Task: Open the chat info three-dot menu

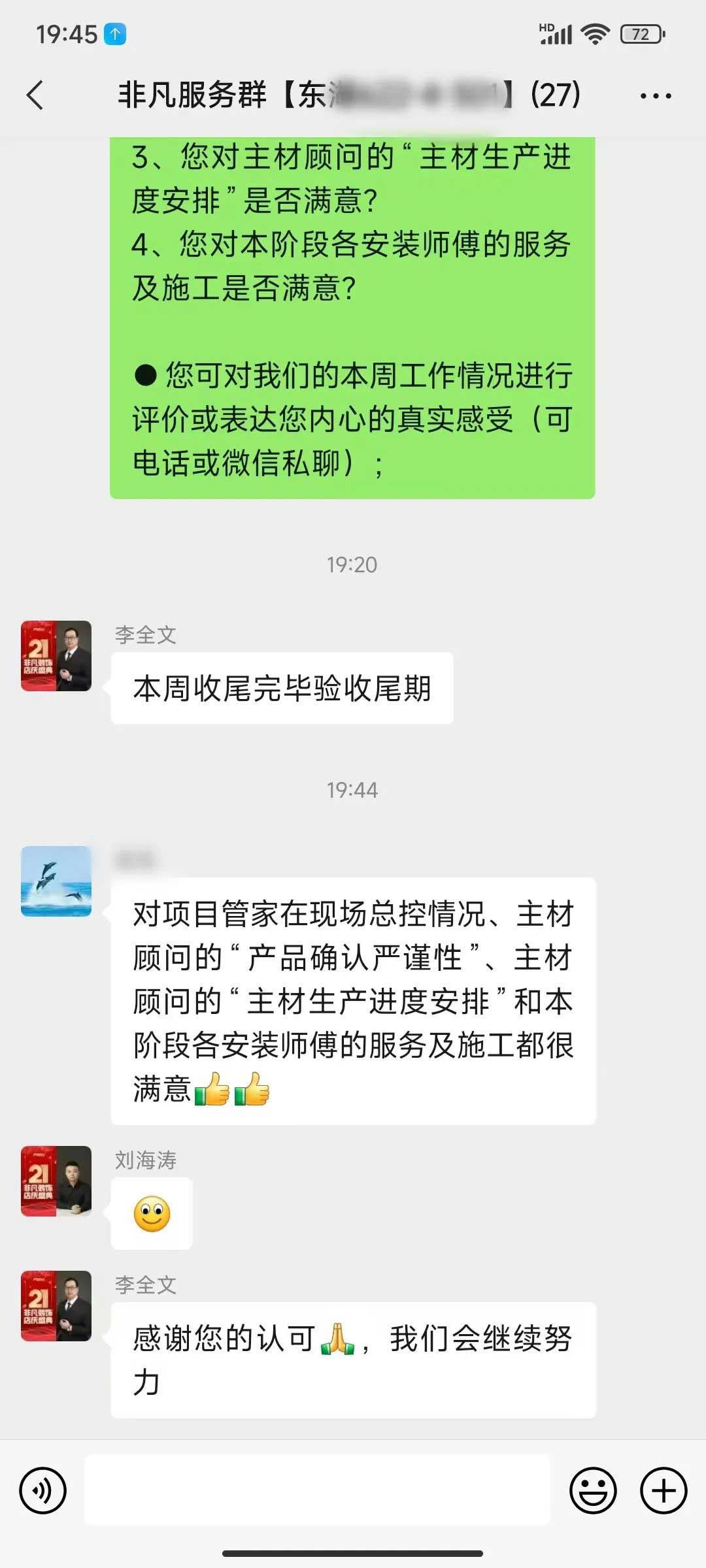Action: [x=655, y=96]
